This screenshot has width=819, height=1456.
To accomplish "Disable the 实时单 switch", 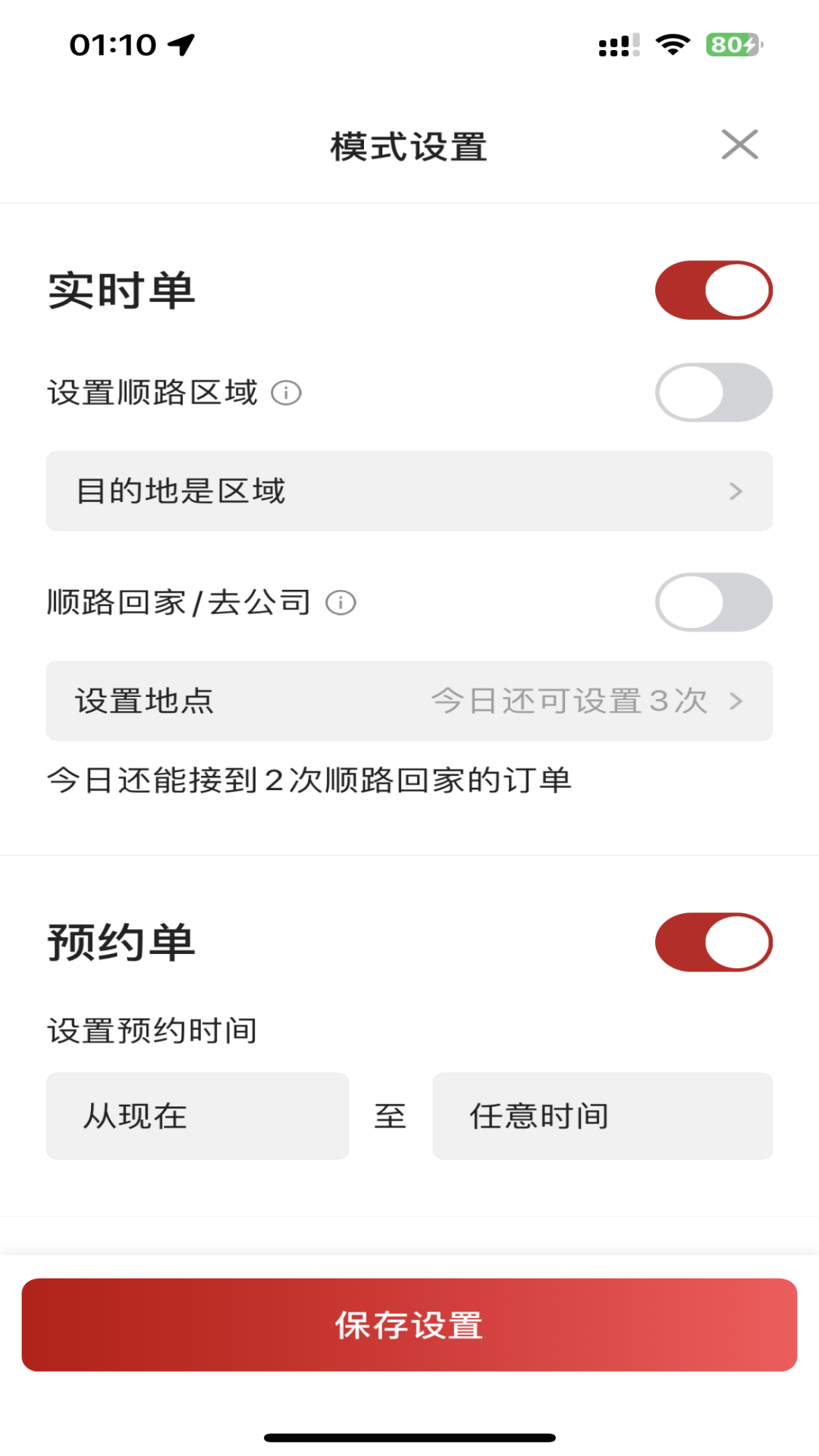I will pos(714,289).
